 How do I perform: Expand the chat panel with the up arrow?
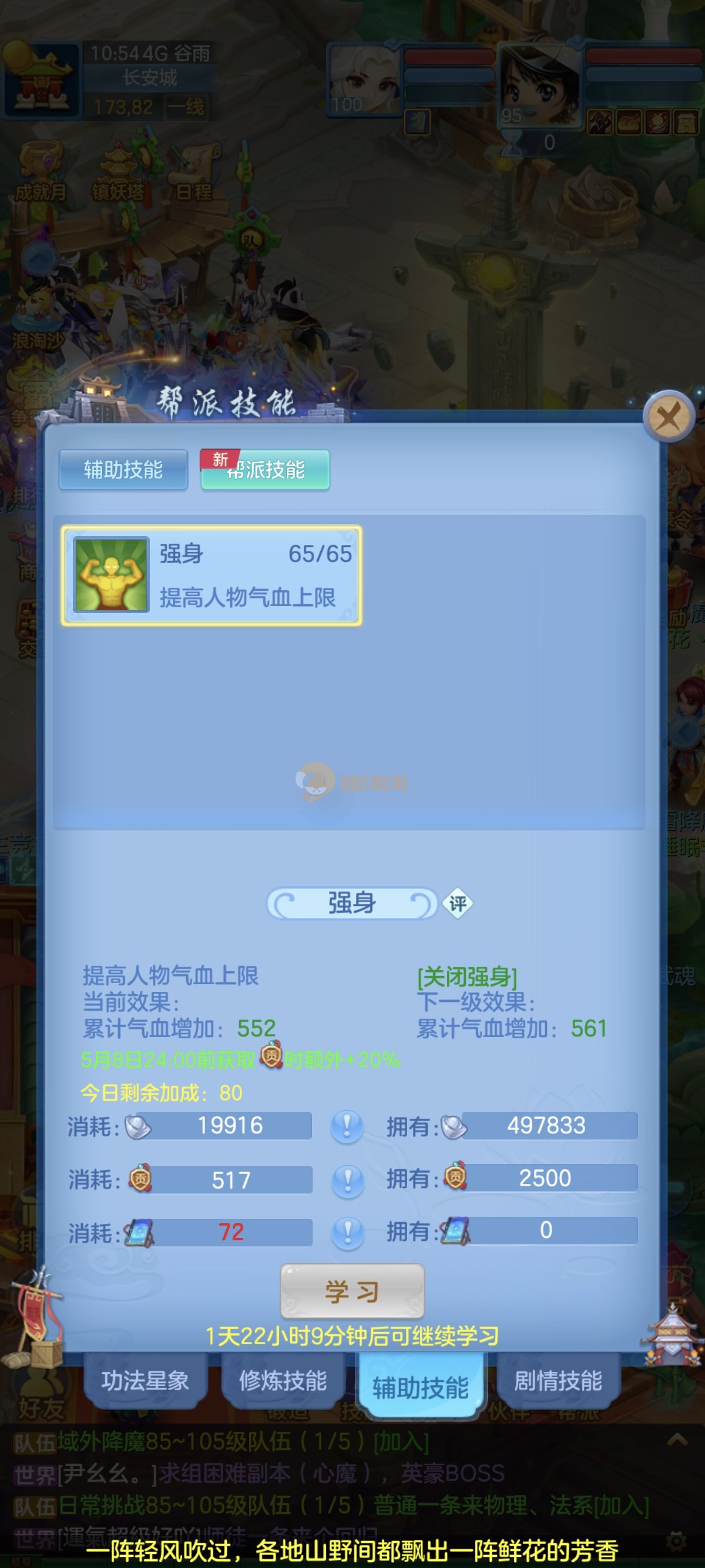(x=677, y=1439)
